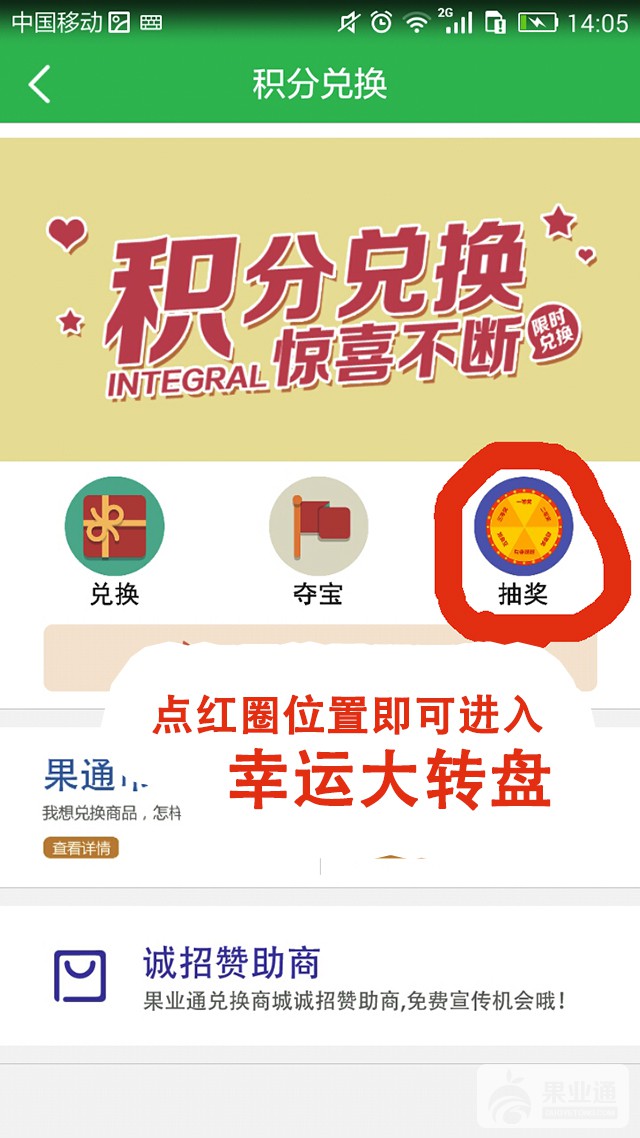The height and width of the screenshot is (1138, 640).
Task: Open the 积分兑换 promotional banner
Action: click(320, 300)
